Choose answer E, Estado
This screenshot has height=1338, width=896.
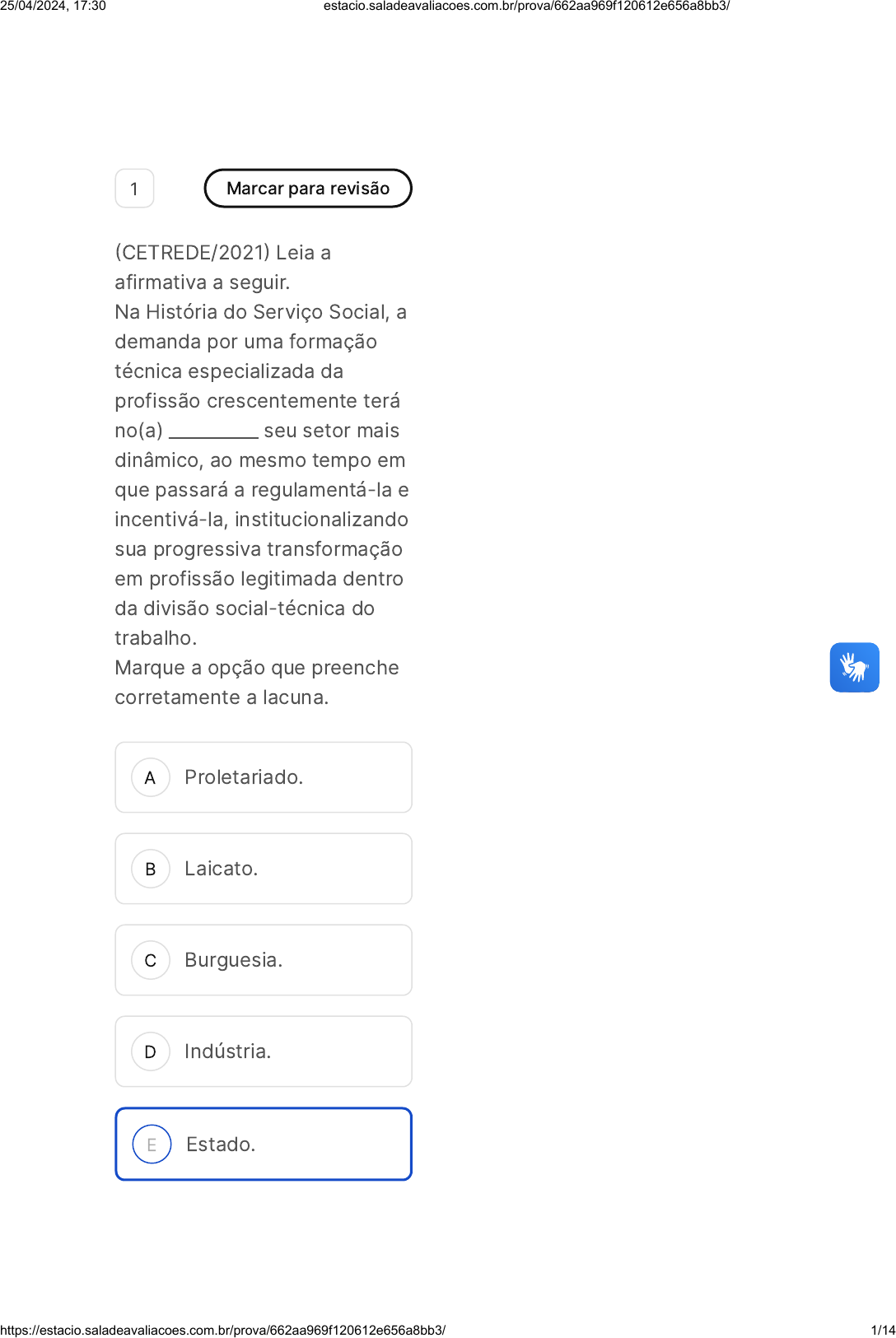point(264,1144)
